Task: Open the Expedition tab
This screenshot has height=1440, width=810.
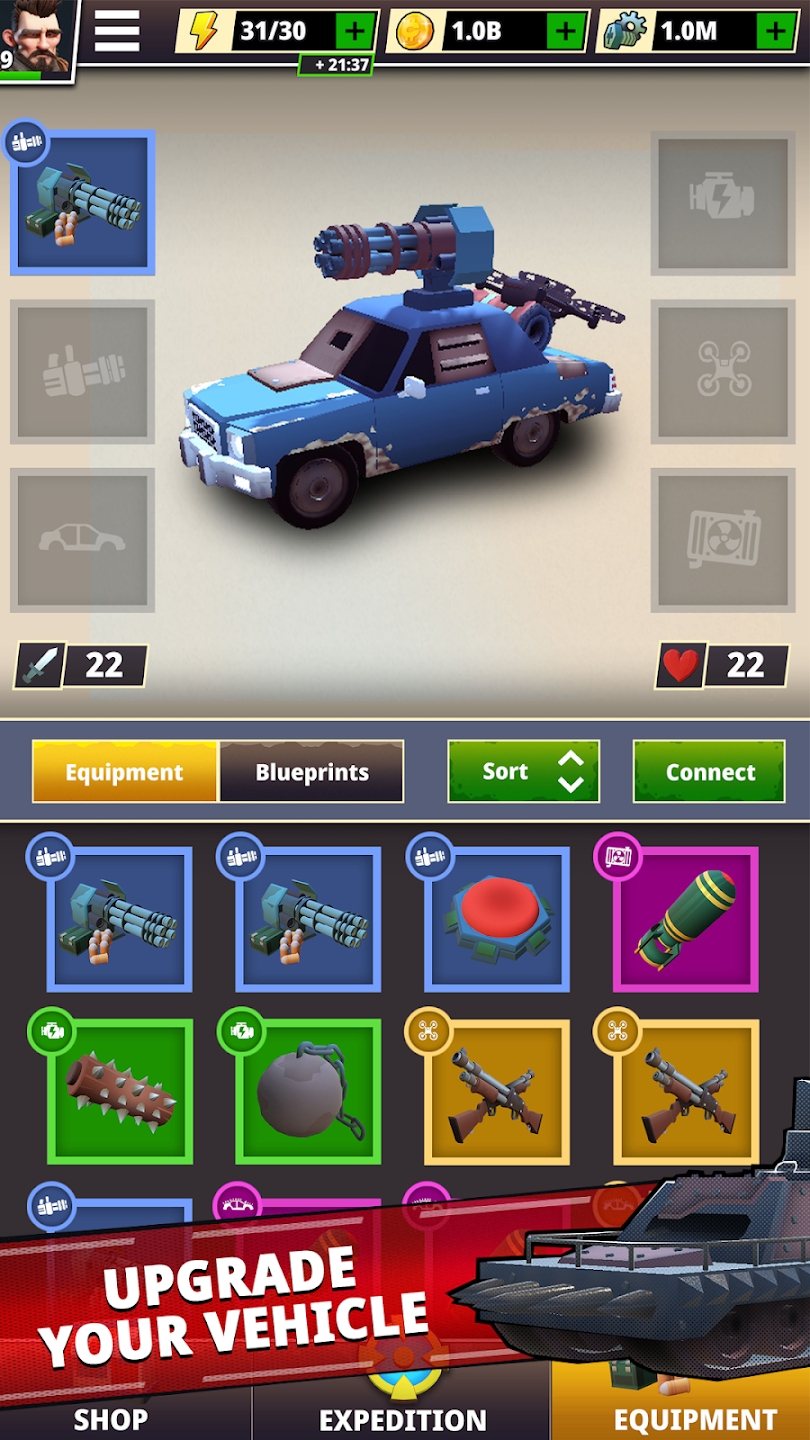Action: tap(402, 1418)
